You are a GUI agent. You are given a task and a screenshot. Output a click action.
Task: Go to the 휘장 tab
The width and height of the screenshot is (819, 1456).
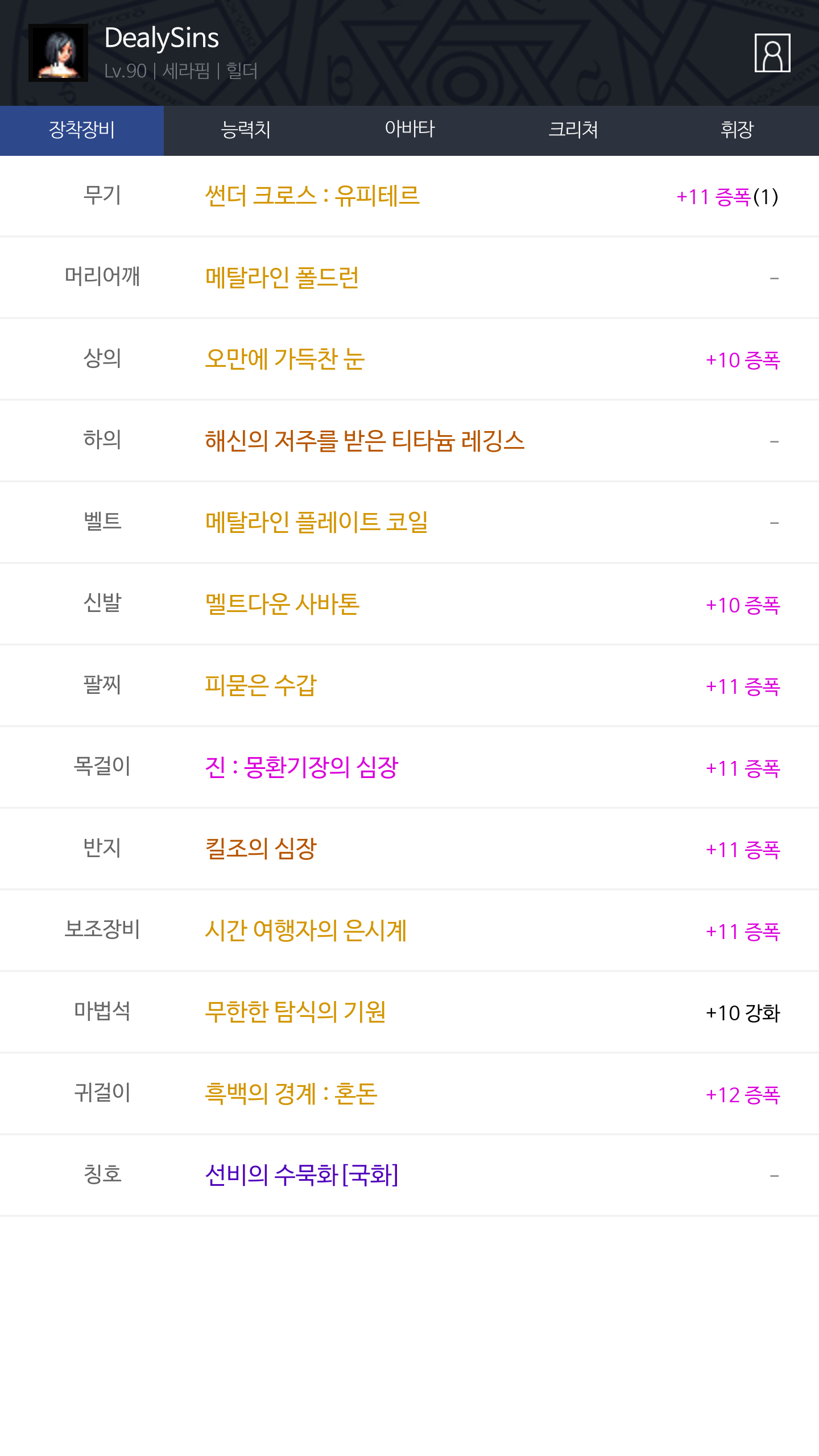click(x=737, y=130)
